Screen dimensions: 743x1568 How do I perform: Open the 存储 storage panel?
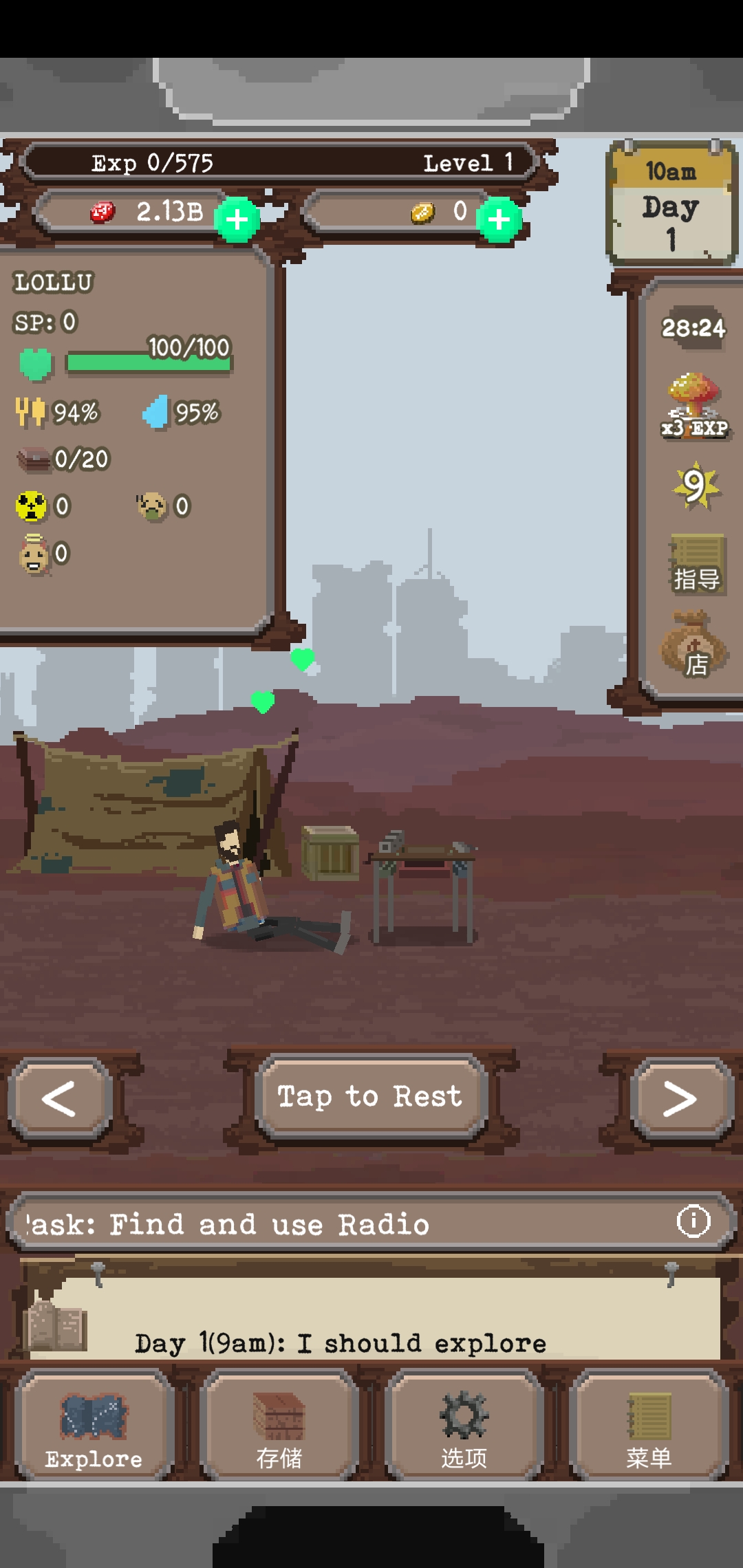coord(279,1426)
